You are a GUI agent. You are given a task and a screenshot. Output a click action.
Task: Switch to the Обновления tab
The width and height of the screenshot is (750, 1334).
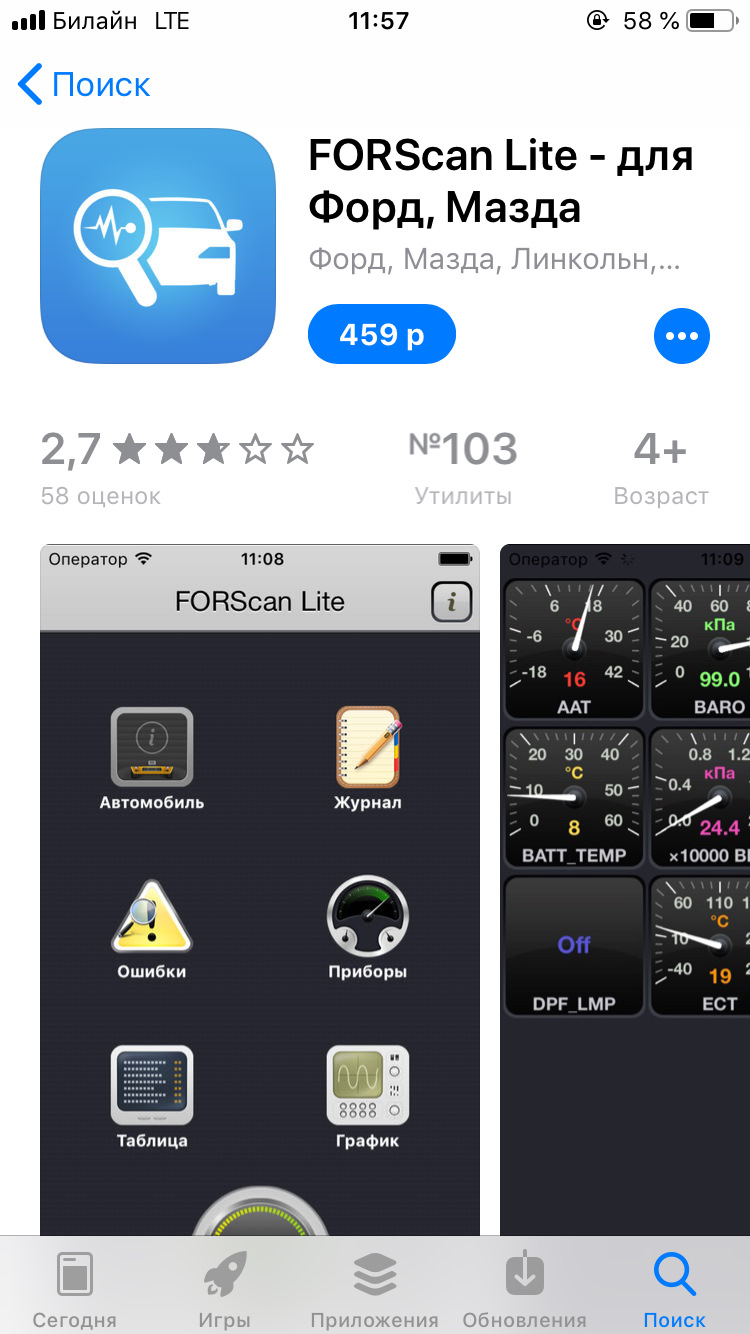coord(524,1289)
